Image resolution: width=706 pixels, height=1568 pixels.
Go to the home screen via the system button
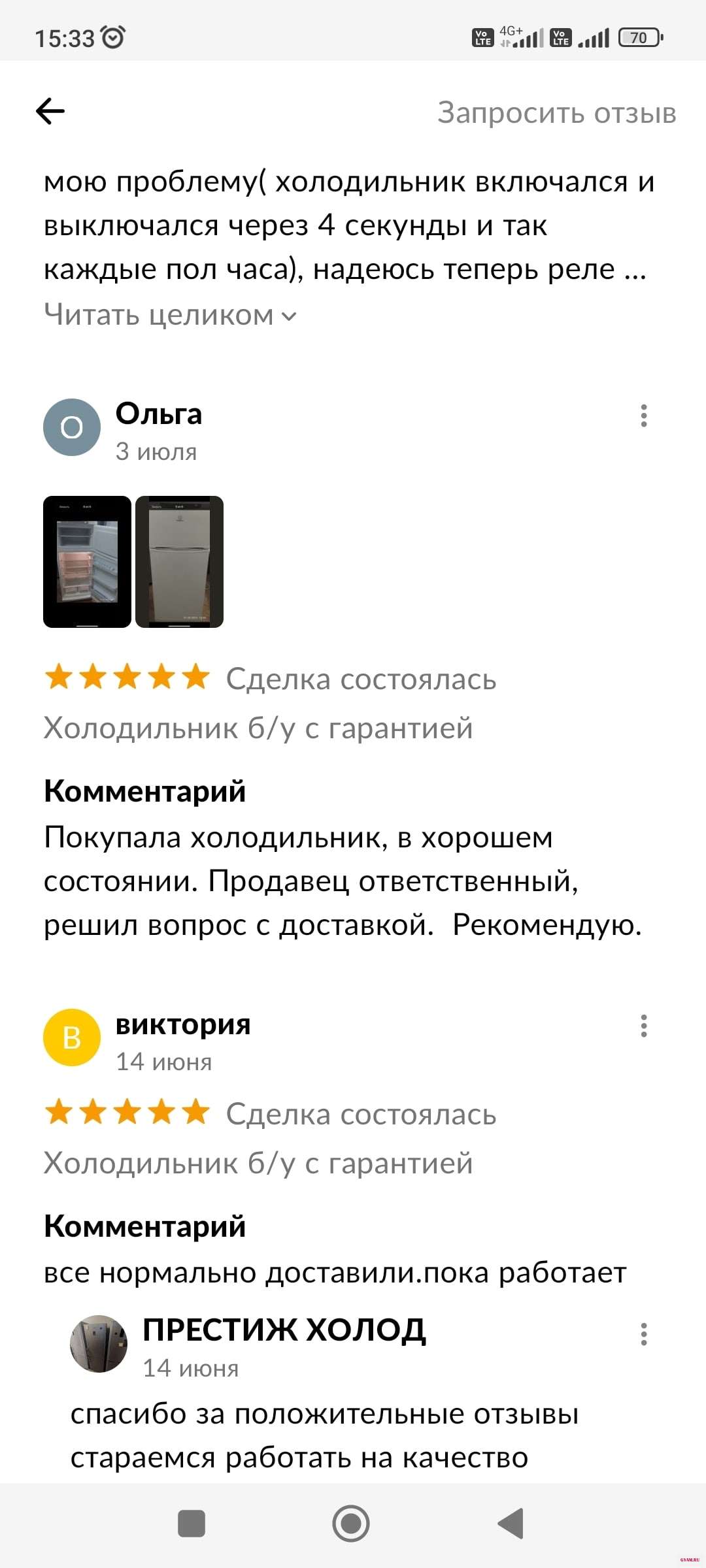[351, 1524]
